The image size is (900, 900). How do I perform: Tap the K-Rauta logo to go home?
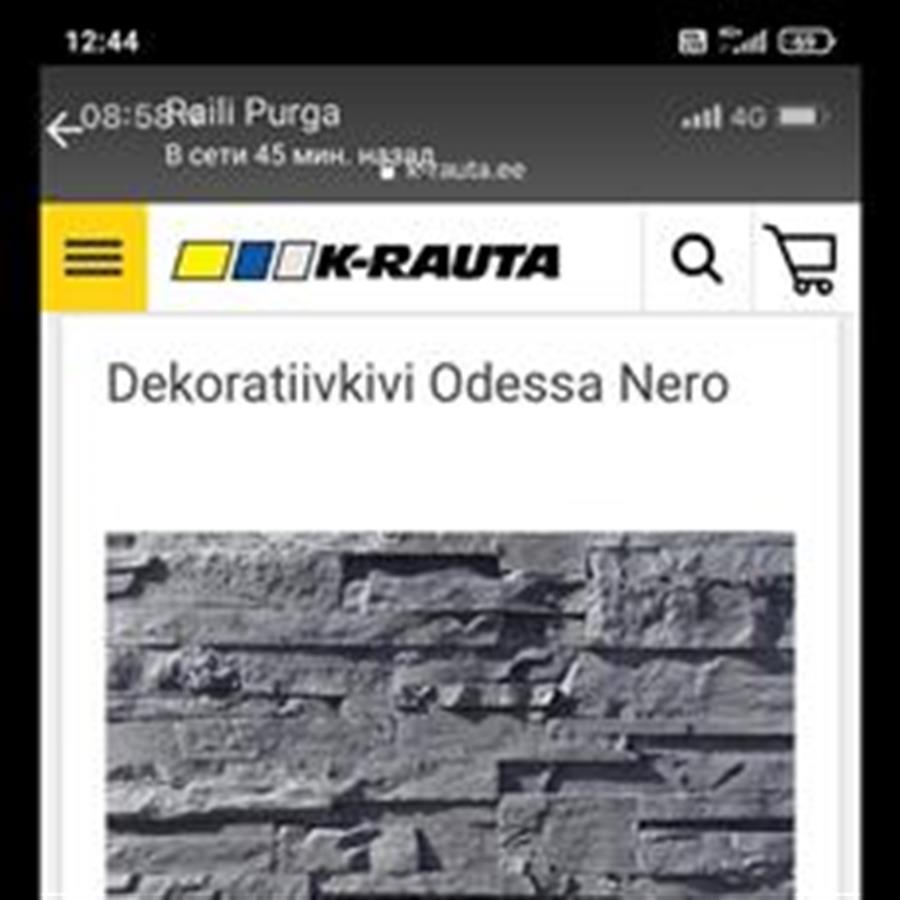[x=366, y=262]
